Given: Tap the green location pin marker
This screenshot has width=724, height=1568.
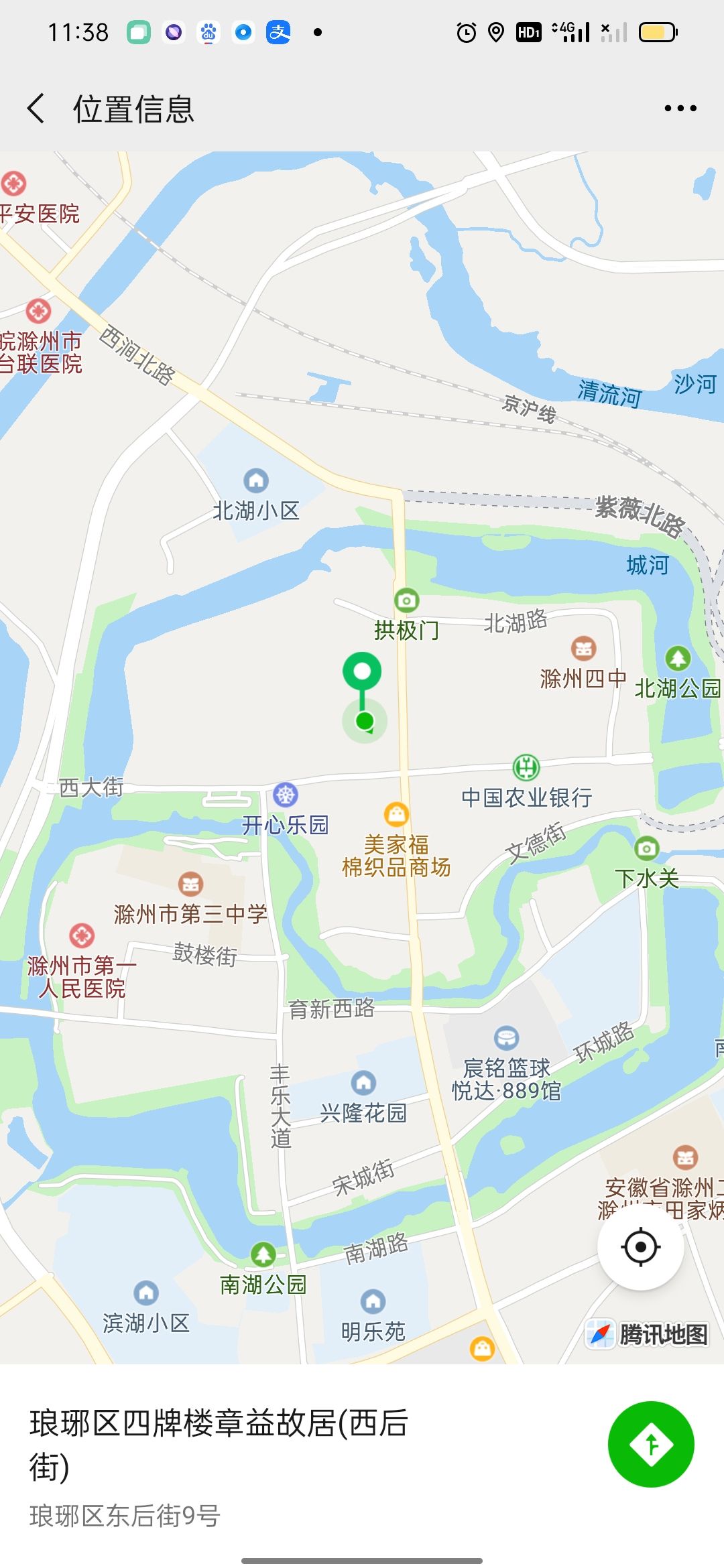Looking at the screenshot, I should (362, 673).
